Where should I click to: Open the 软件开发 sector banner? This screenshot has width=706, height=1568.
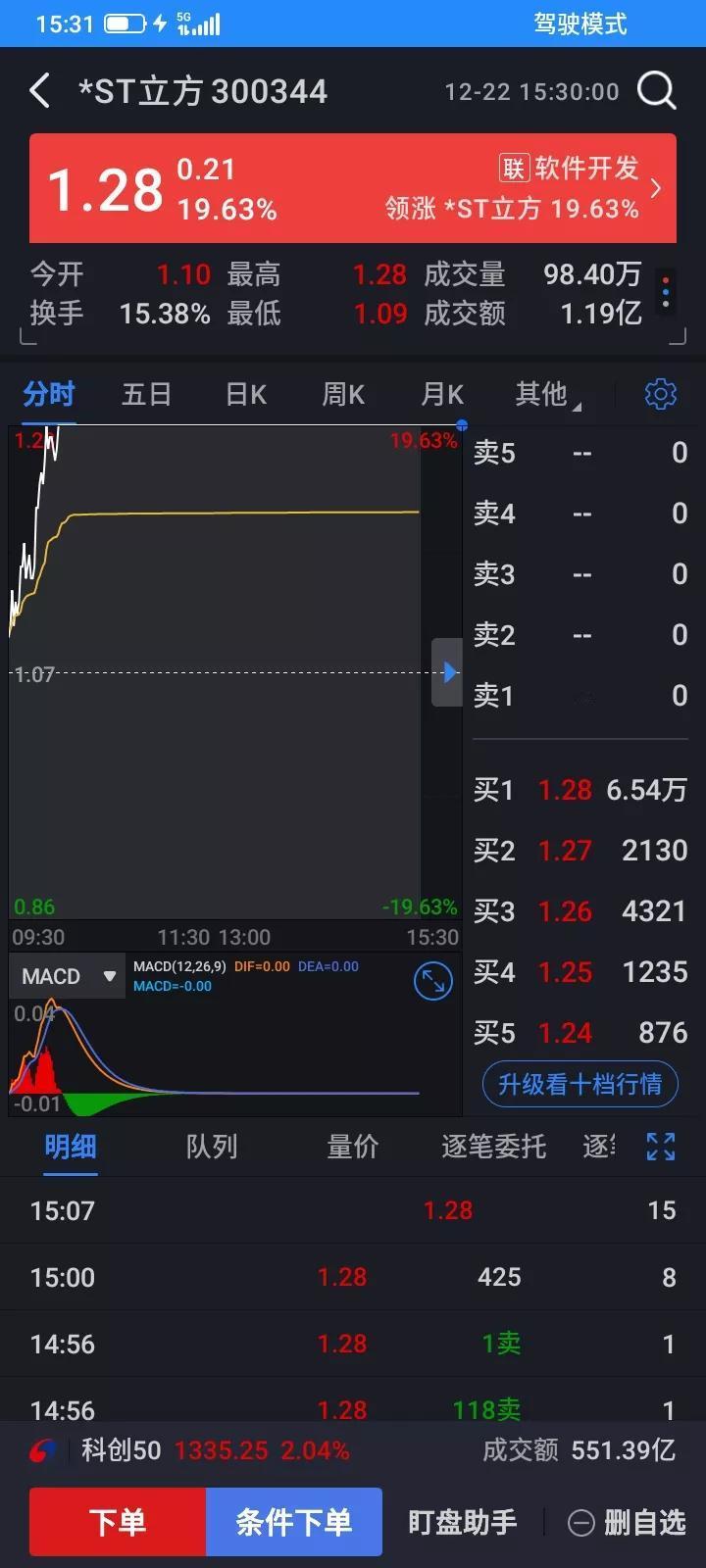(579, 188)
